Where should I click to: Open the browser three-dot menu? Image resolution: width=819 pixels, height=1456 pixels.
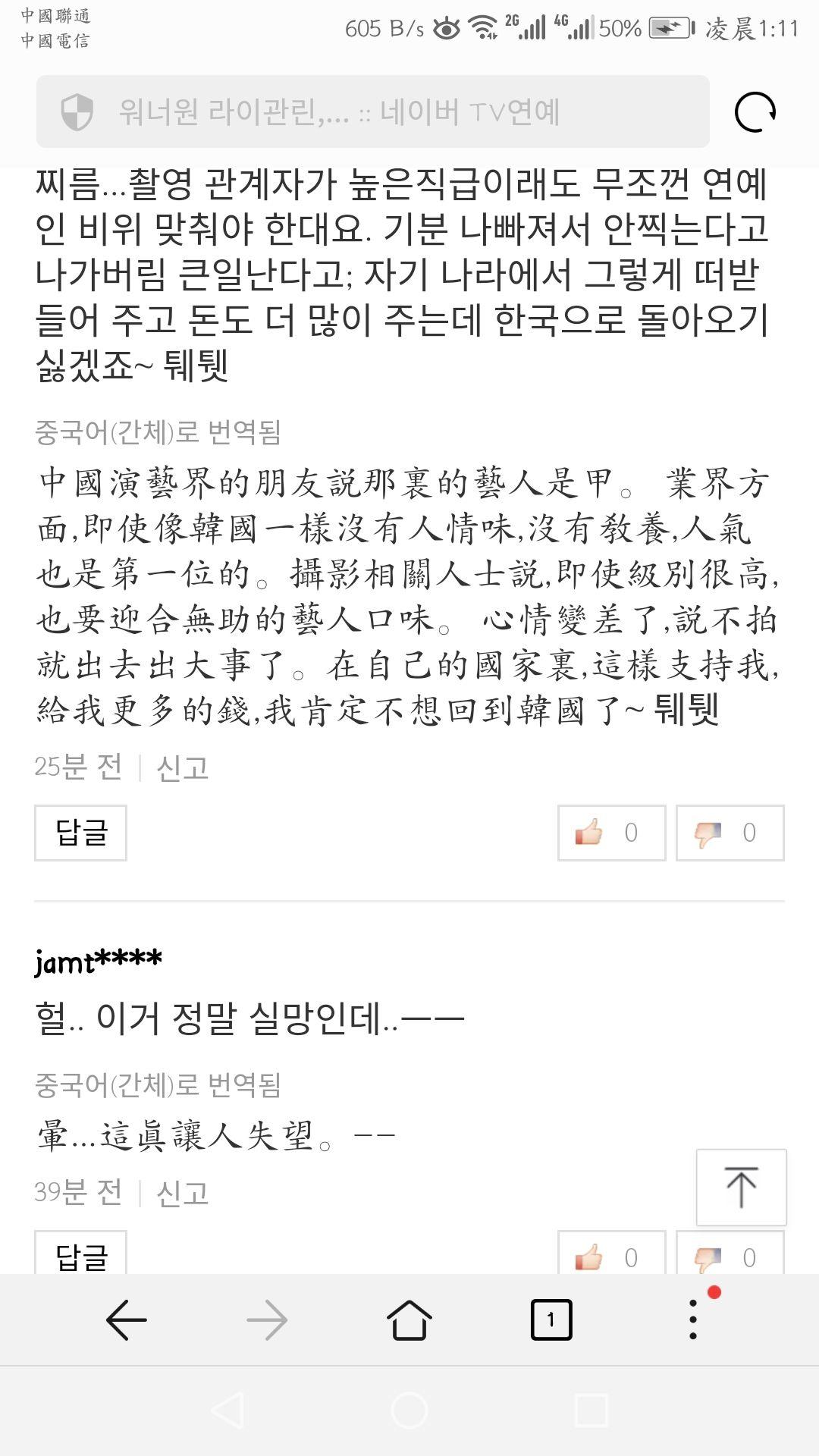pyautogui.click(x=692, y=1320)
